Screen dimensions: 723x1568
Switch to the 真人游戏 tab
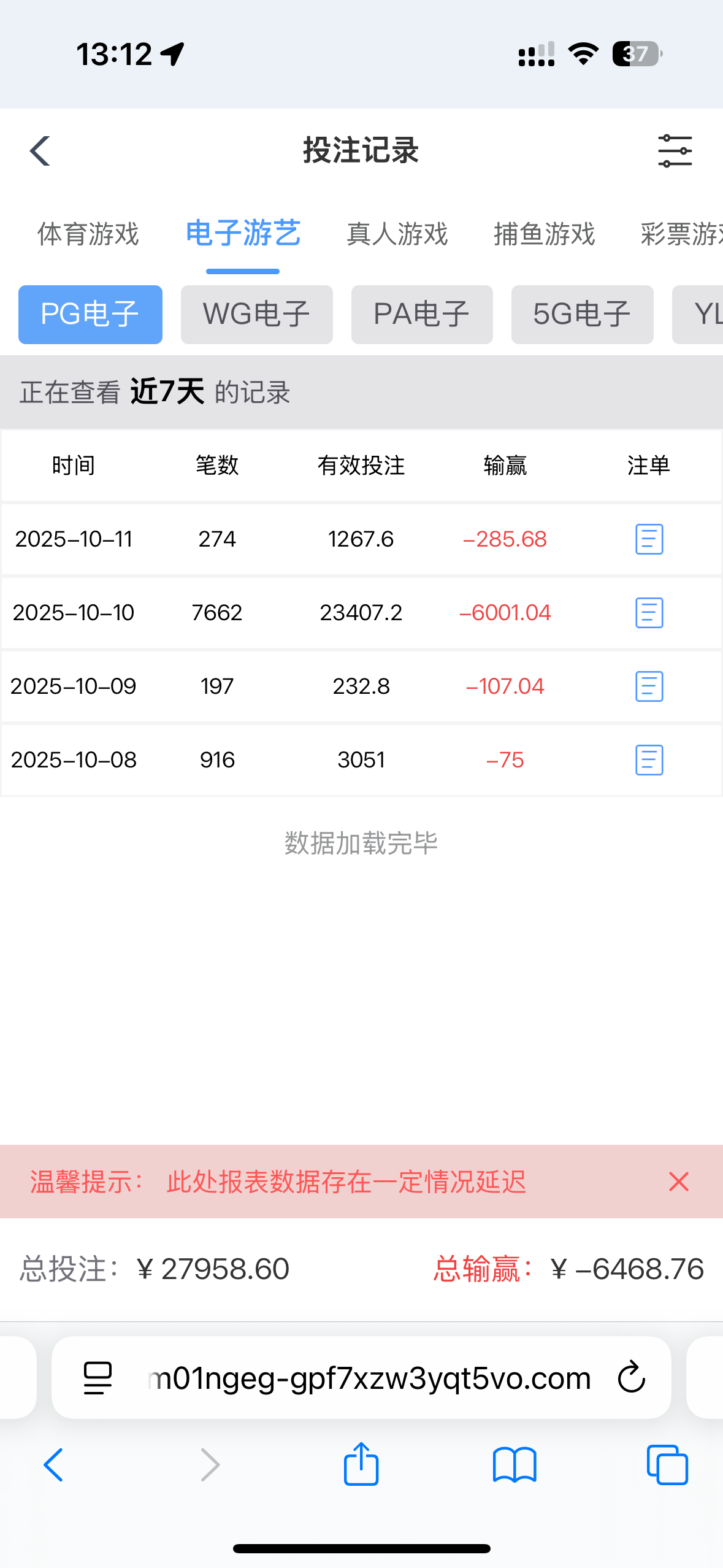tap(397, 234)
